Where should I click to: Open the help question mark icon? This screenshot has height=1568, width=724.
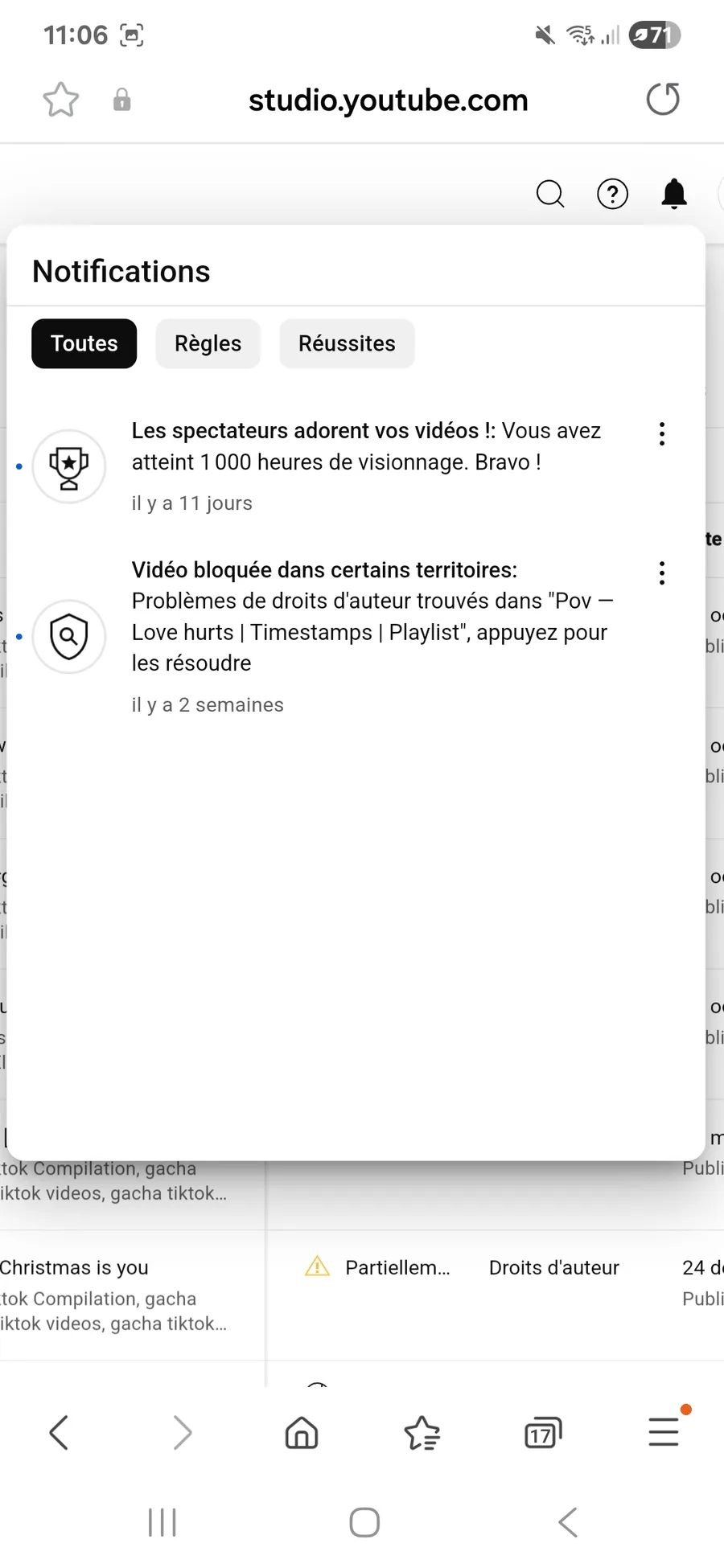pyautogui.click(x=612, y=194)
